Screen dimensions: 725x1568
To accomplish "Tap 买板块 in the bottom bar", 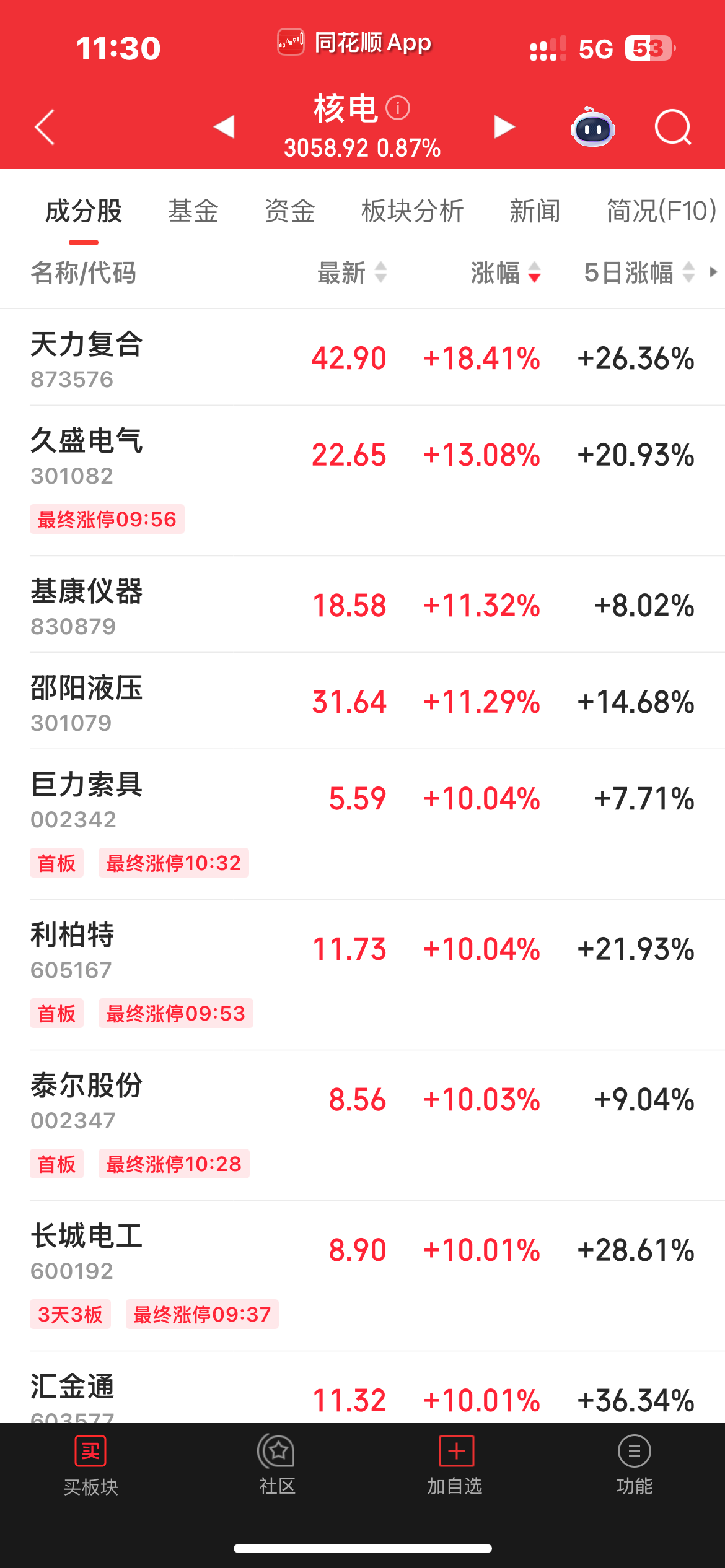I will click(x=90, y=1465).
